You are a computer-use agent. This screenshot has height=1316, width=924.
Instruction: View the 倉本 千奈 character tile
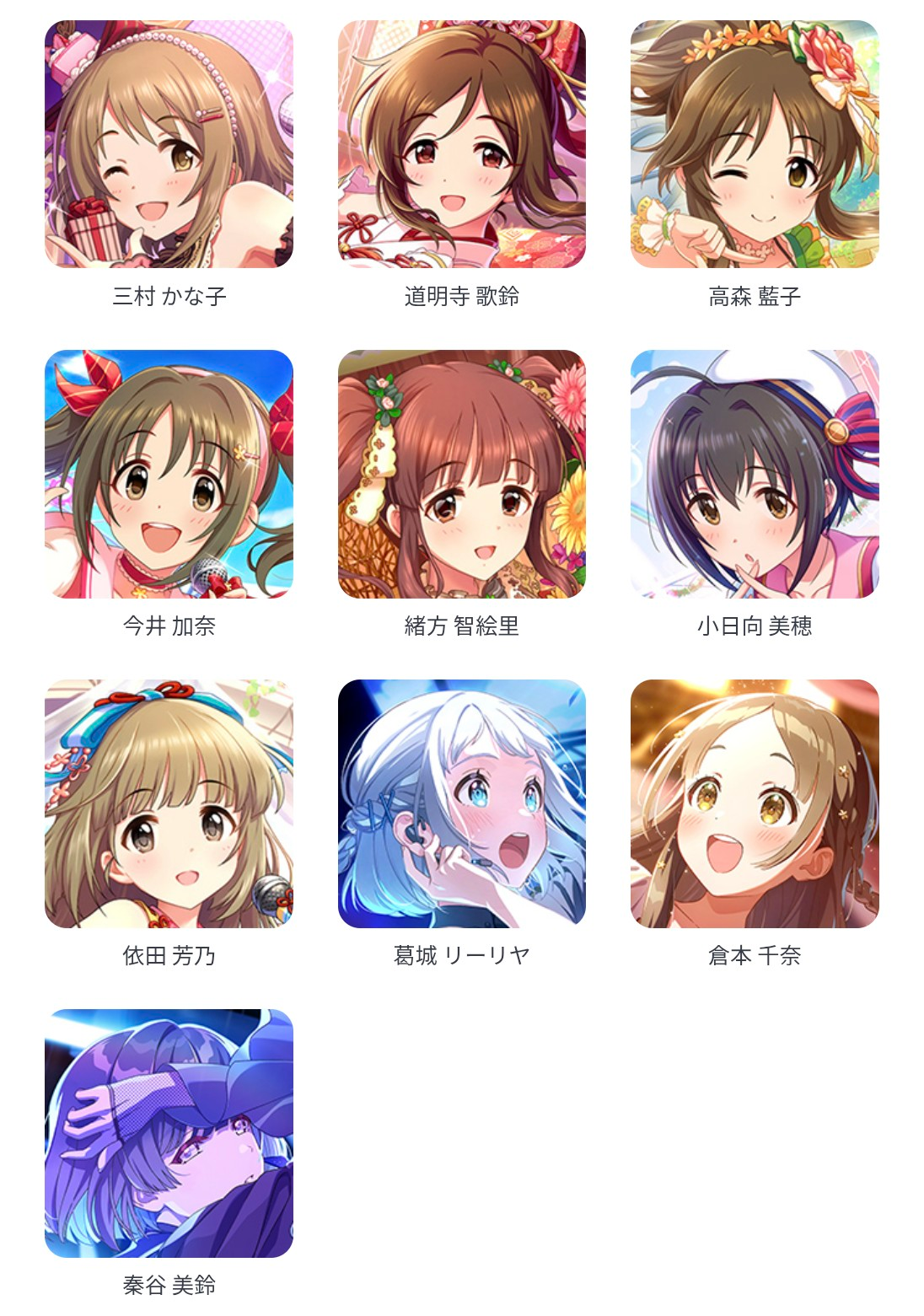pyautogui.click(x=755, y=803)
